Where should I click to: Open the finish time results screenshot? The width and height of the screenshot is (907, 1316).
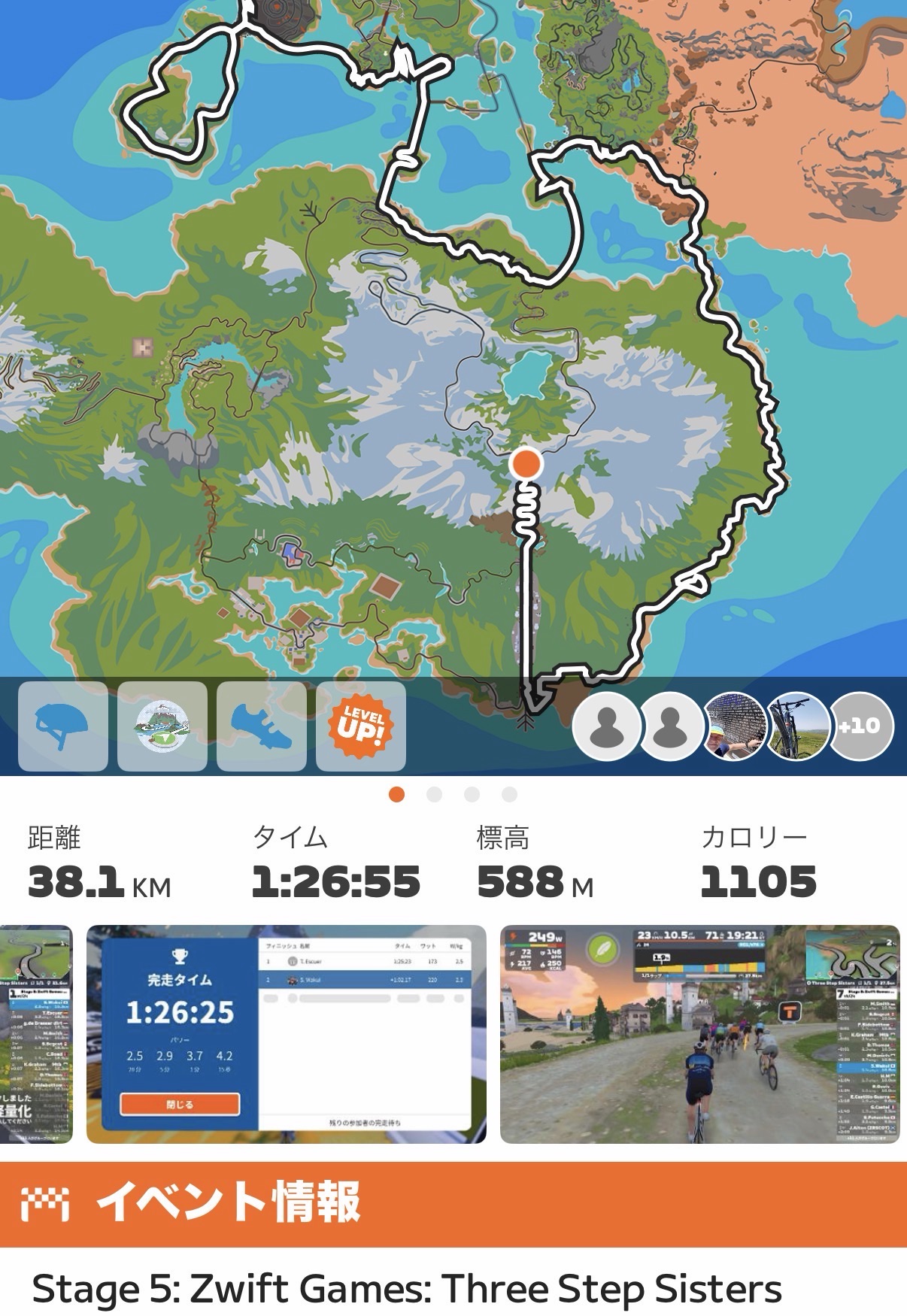286,1034
